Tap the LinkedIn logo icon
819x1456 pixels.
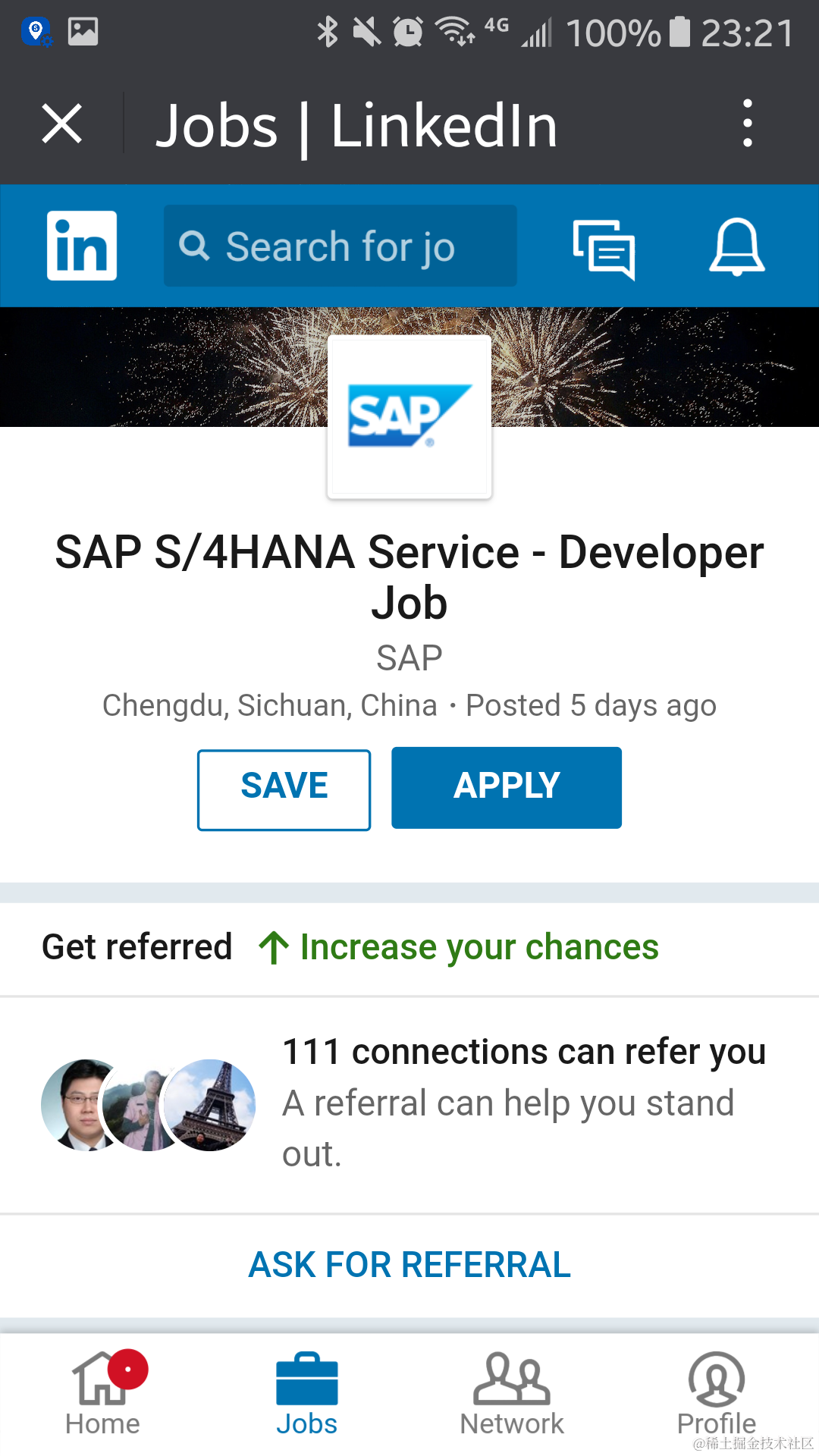coord(82,246)
